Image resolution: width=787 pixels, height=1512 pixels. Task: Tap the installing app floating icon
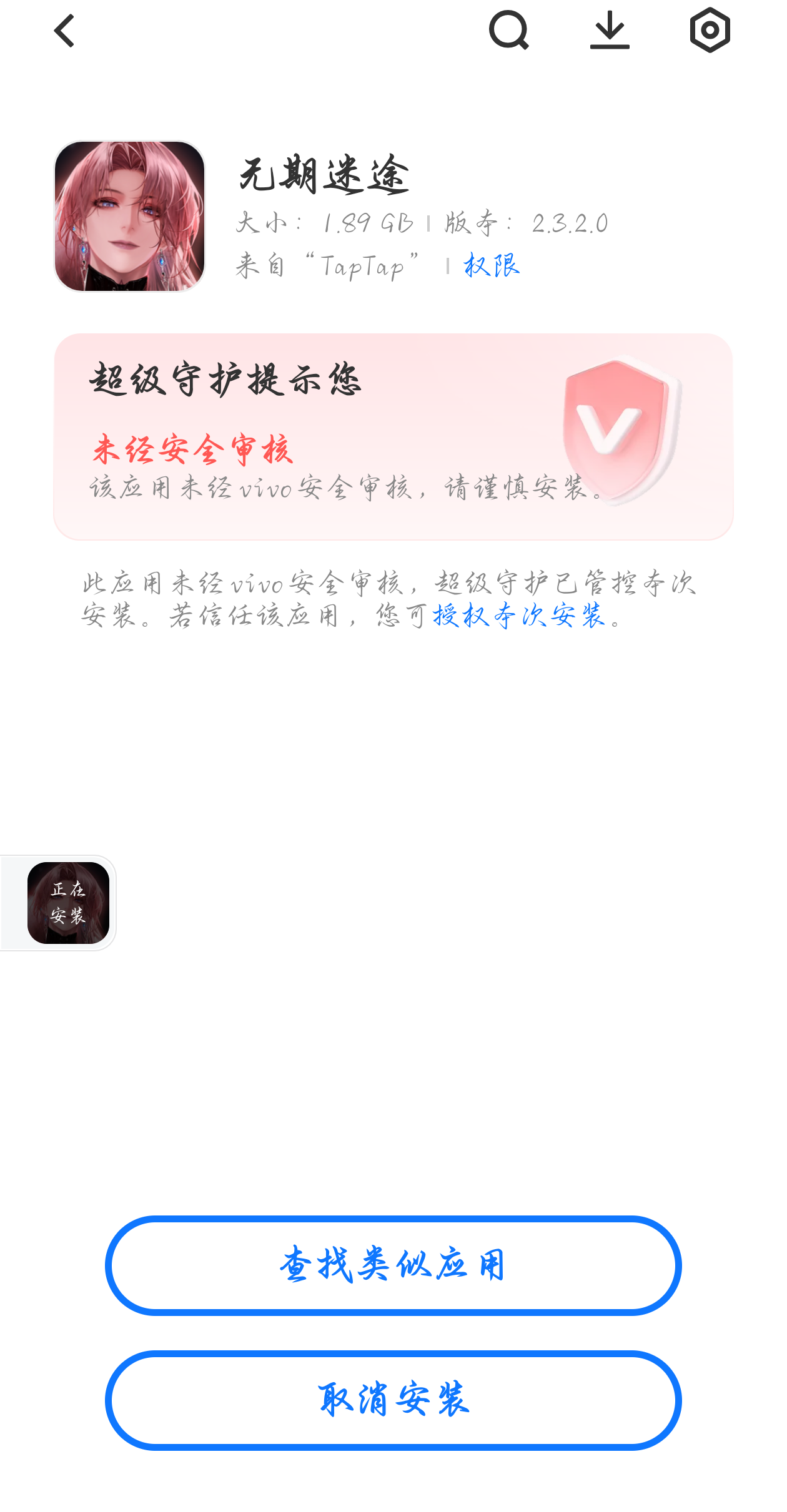click(69, 902)
